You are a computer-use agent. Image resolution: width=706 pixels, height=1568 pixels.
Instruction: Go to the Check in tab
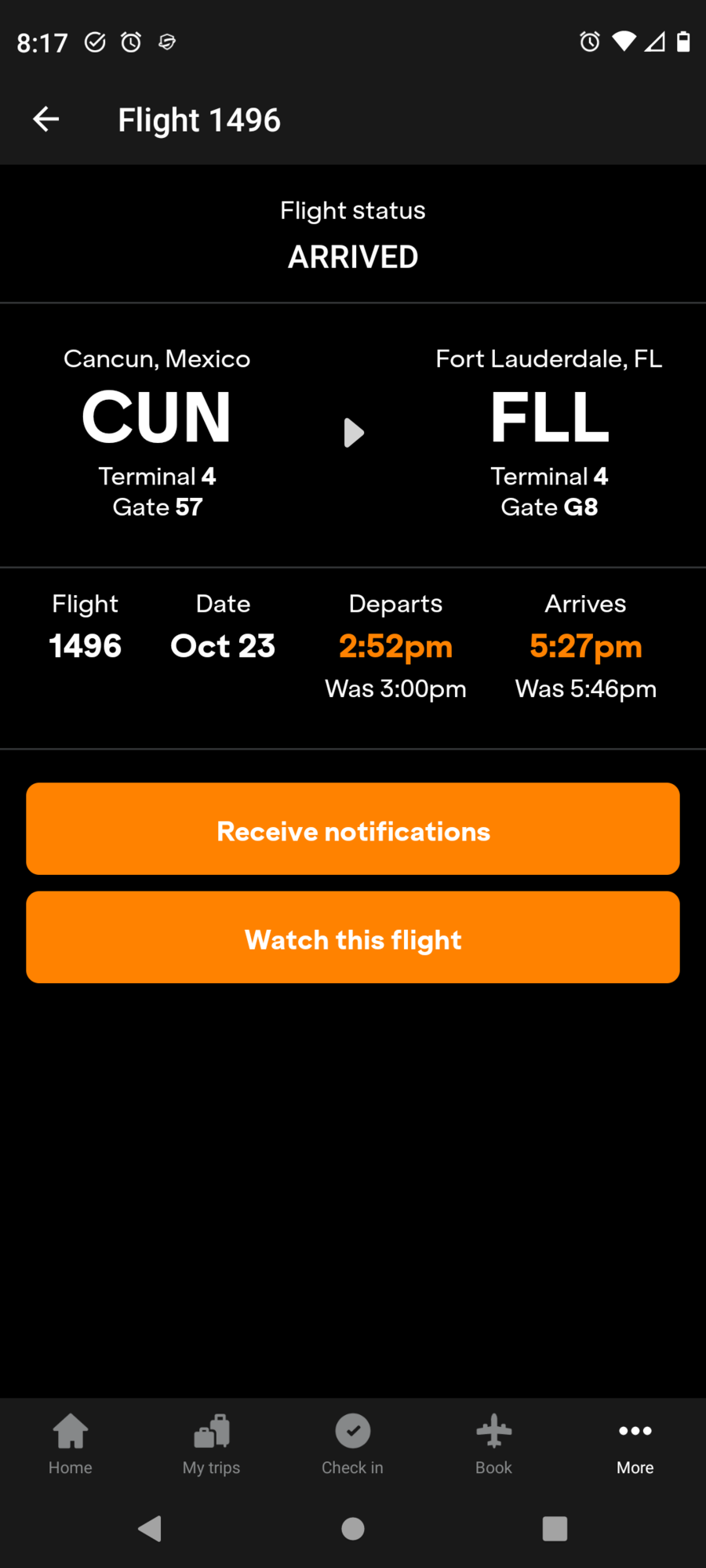click(353, 1444)
